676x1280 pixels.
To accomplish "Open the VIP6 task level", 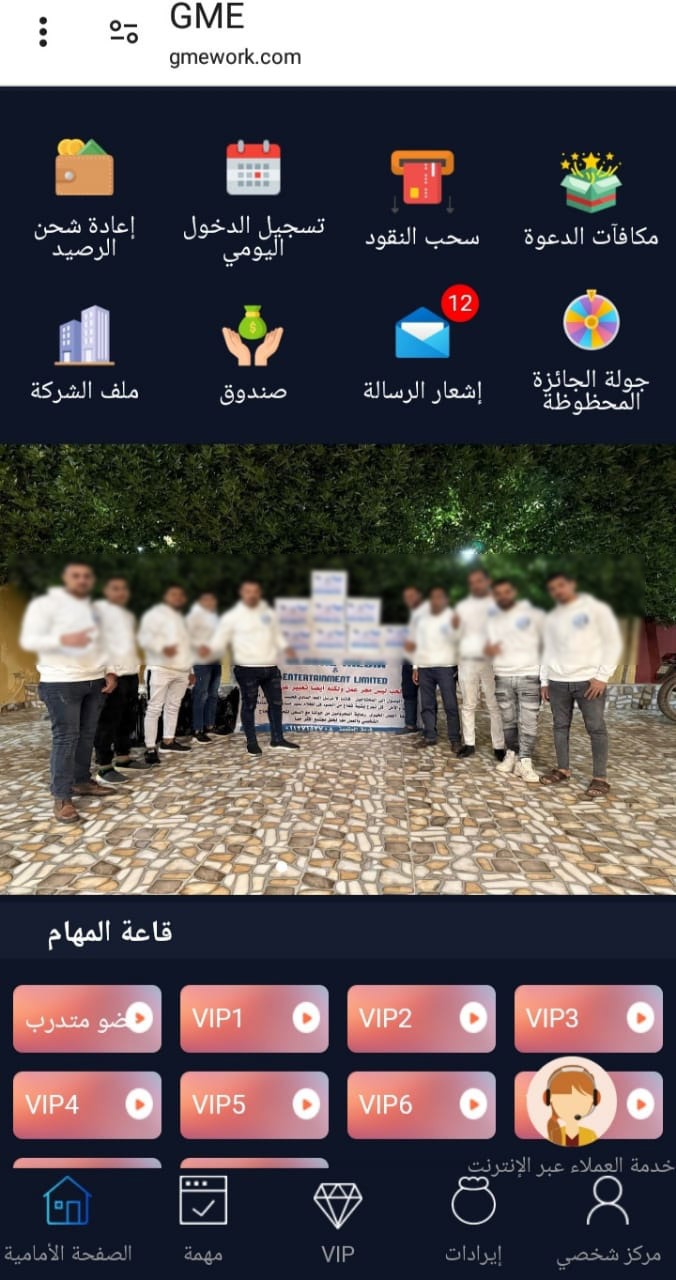I will click(x=421, y=1105).
